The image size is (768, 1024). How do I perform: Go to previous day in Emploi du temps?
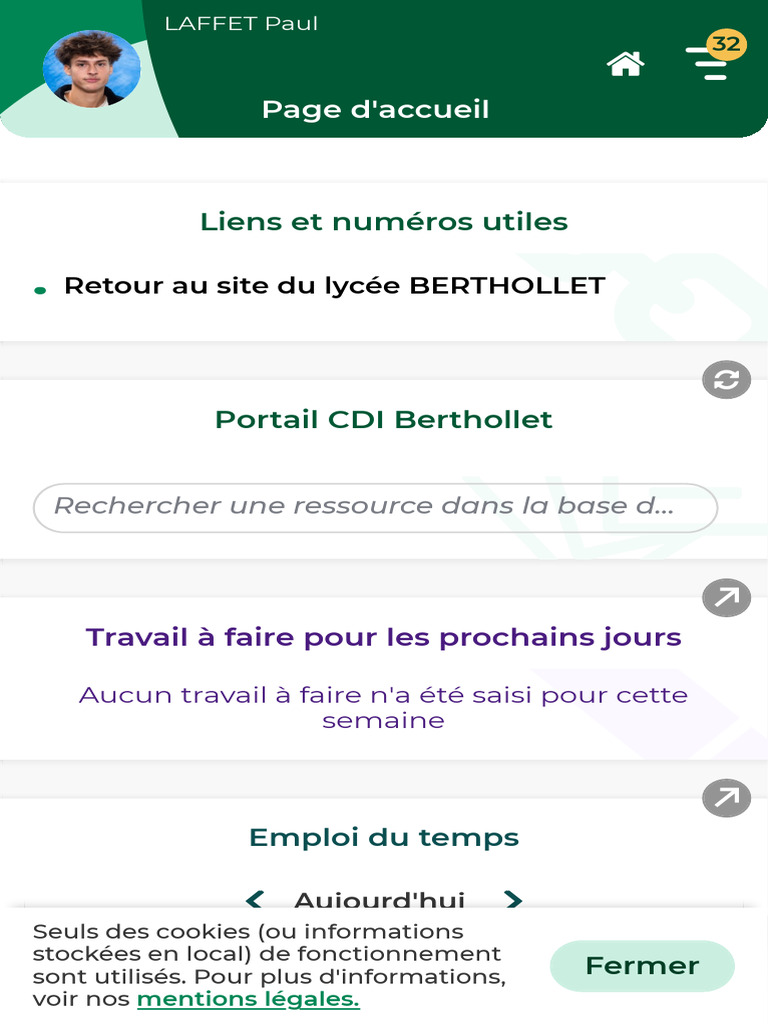click(x=255, y=899)
